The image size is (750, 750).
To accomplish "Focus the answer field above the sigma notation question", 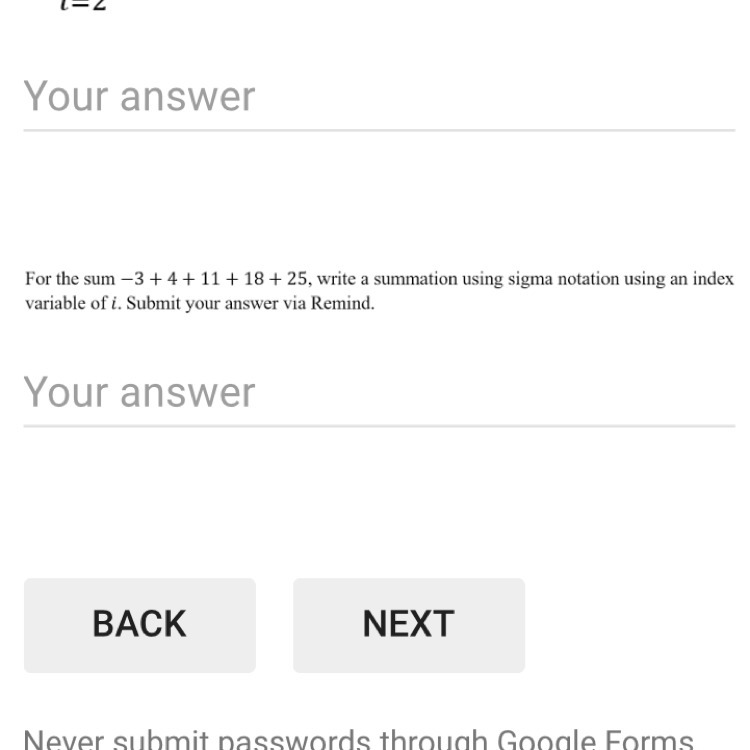I will coord(378,97).
